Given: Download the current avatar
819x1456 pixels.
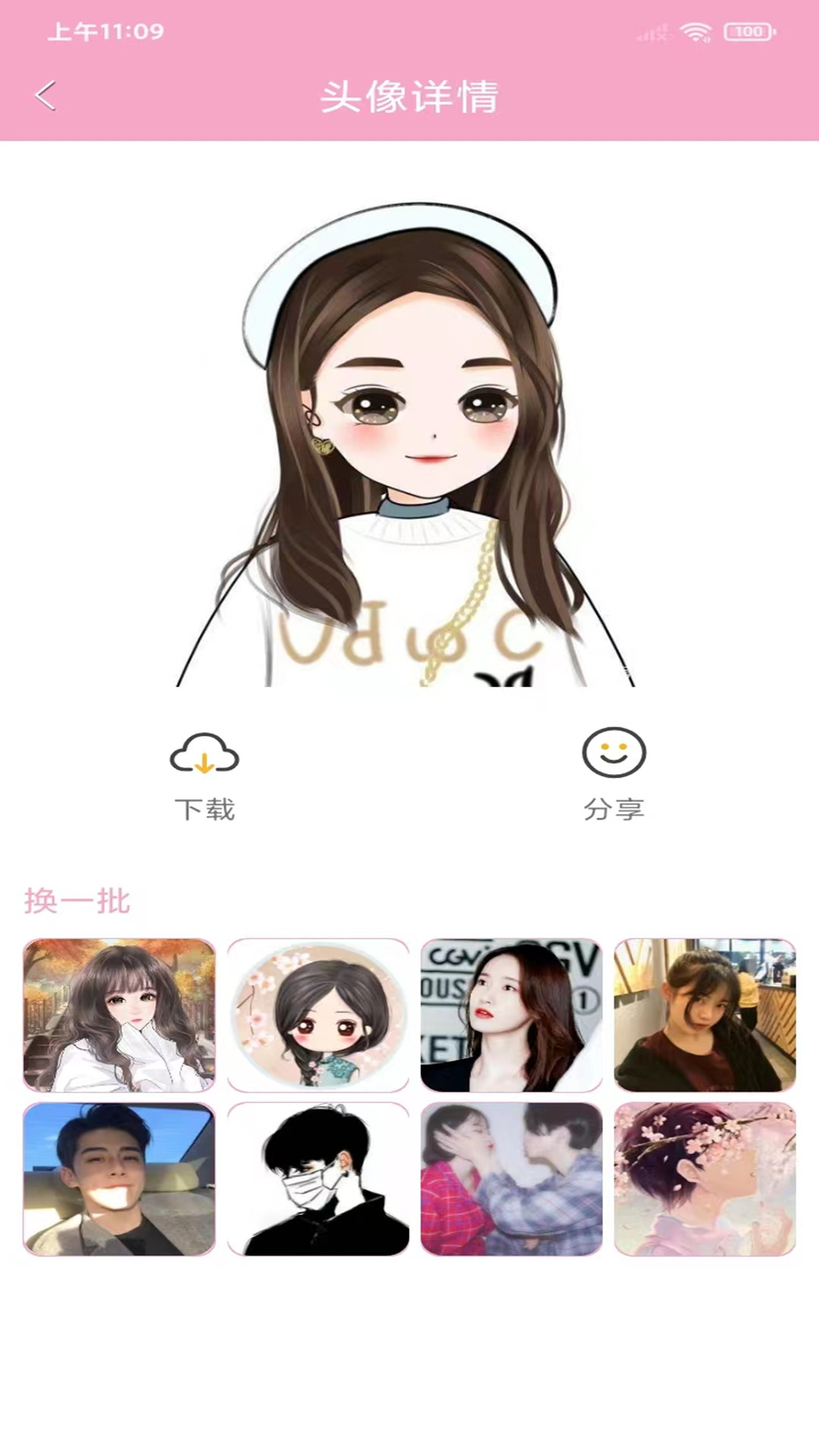Looking at the screenshot, I should (x=205, y=775).
